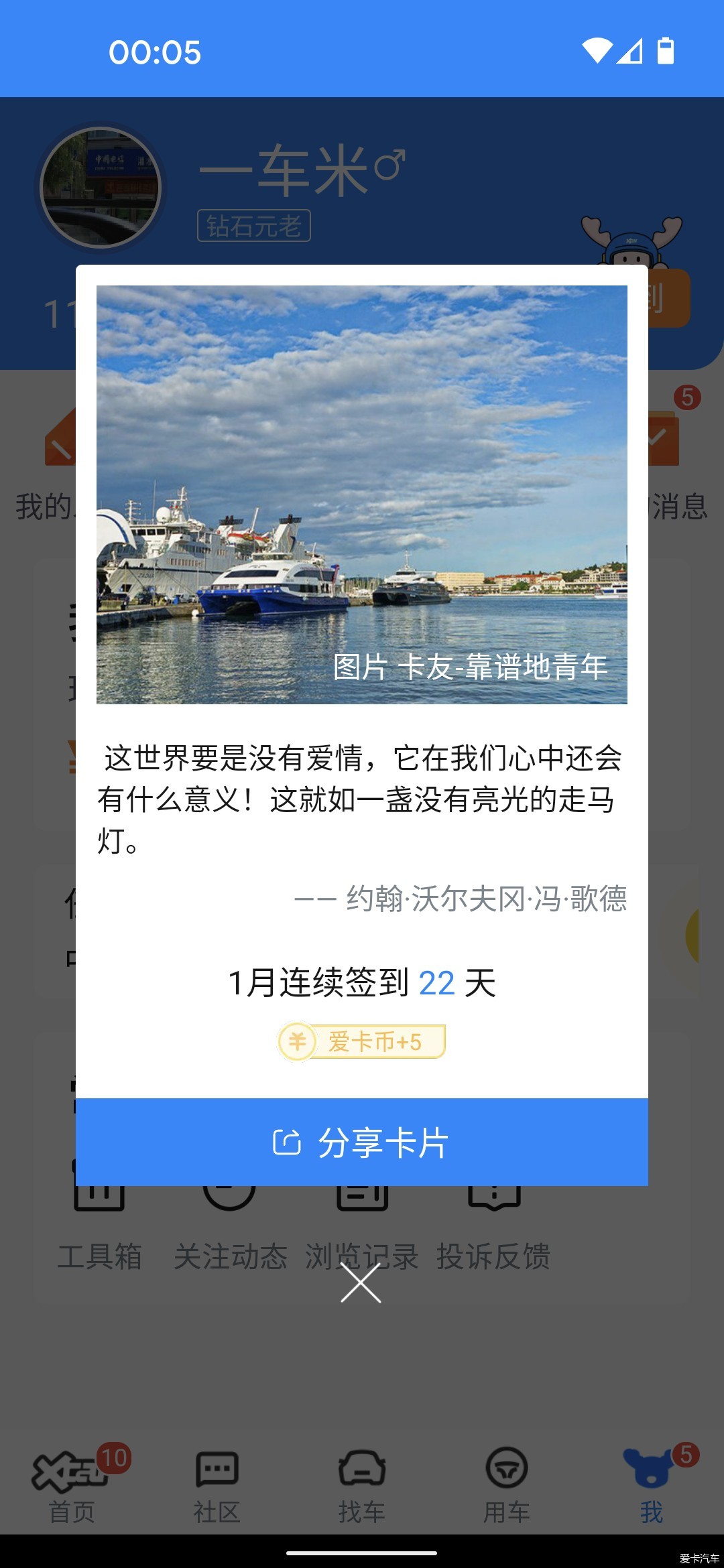
Task: Close the sign-in popup
Action: point(361,1283)
